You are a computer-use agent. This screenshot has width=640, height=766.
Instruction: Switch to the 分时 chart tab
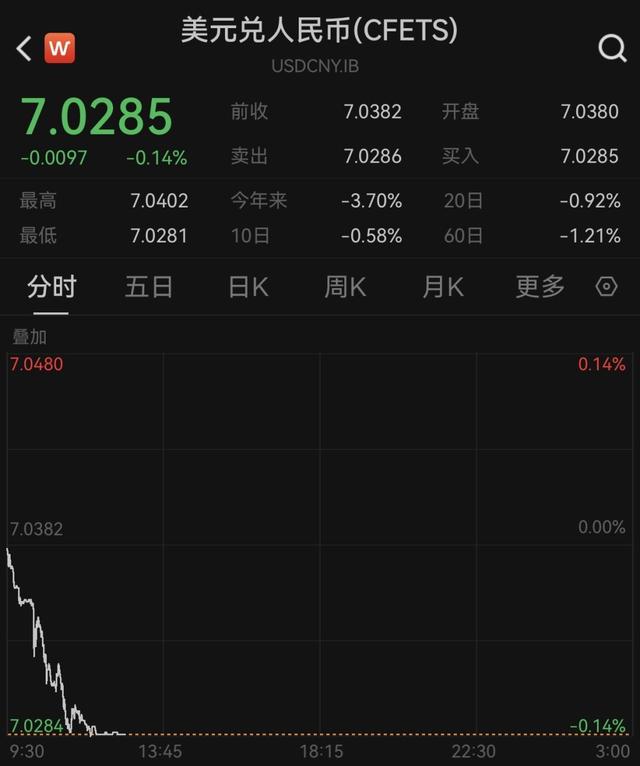pos(52,287)
